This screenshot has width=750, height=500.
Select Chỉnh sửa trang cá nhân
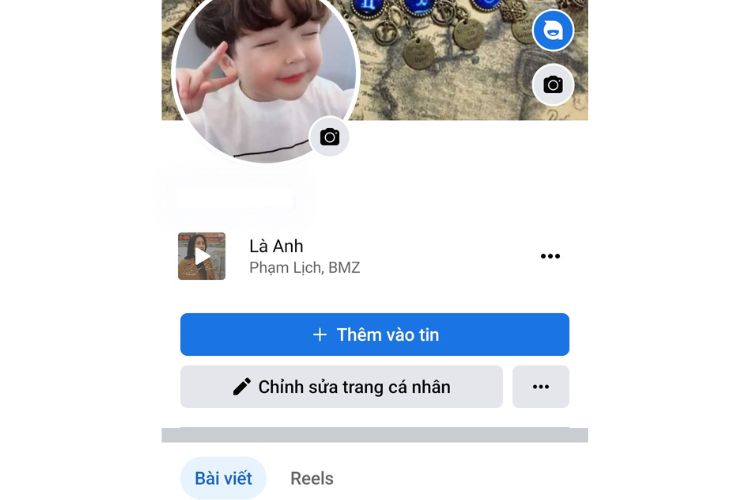[x=341, y=387]
